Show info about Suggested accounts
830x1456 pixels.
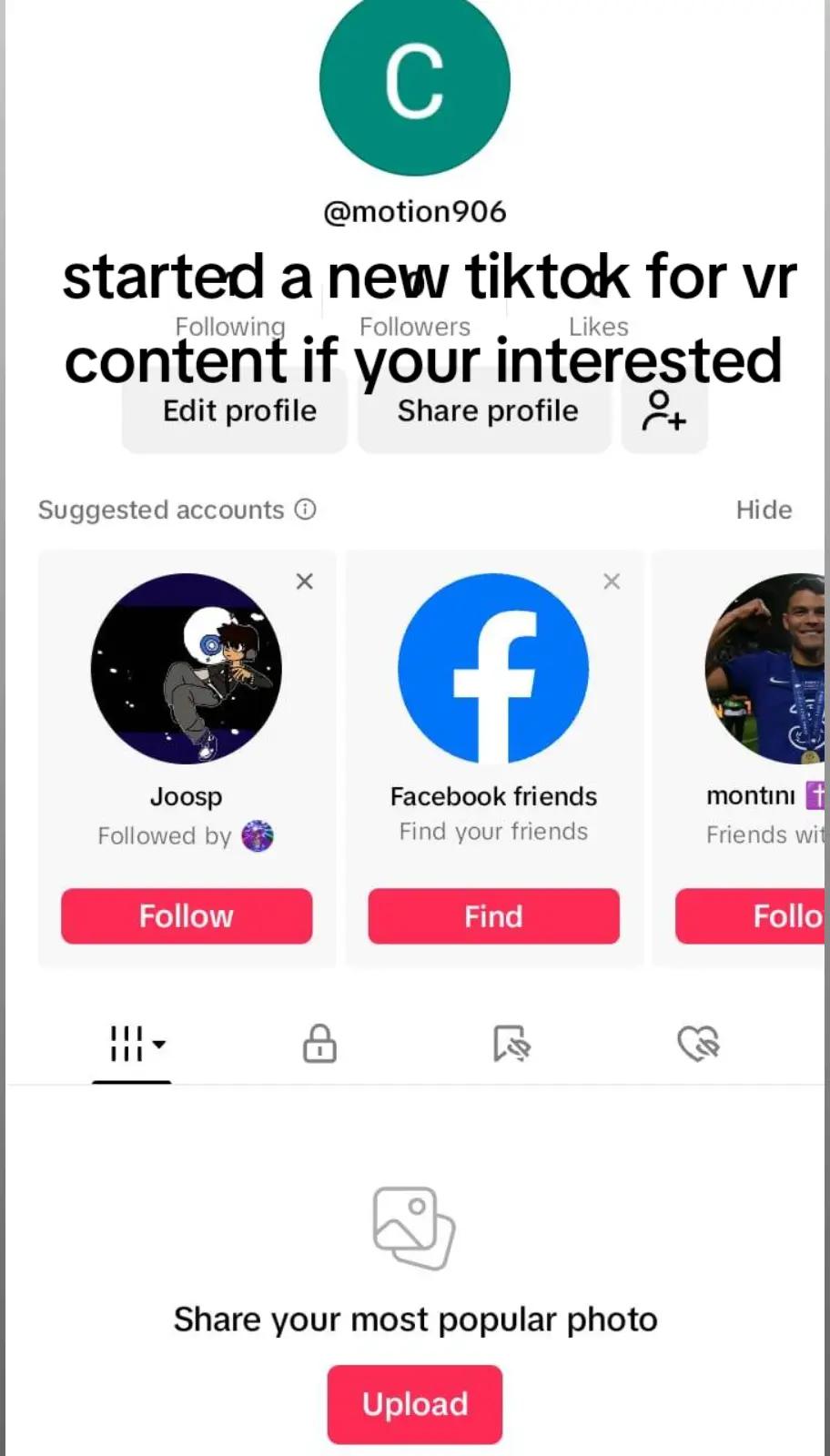pyautogui.click(x=306, y=510)
